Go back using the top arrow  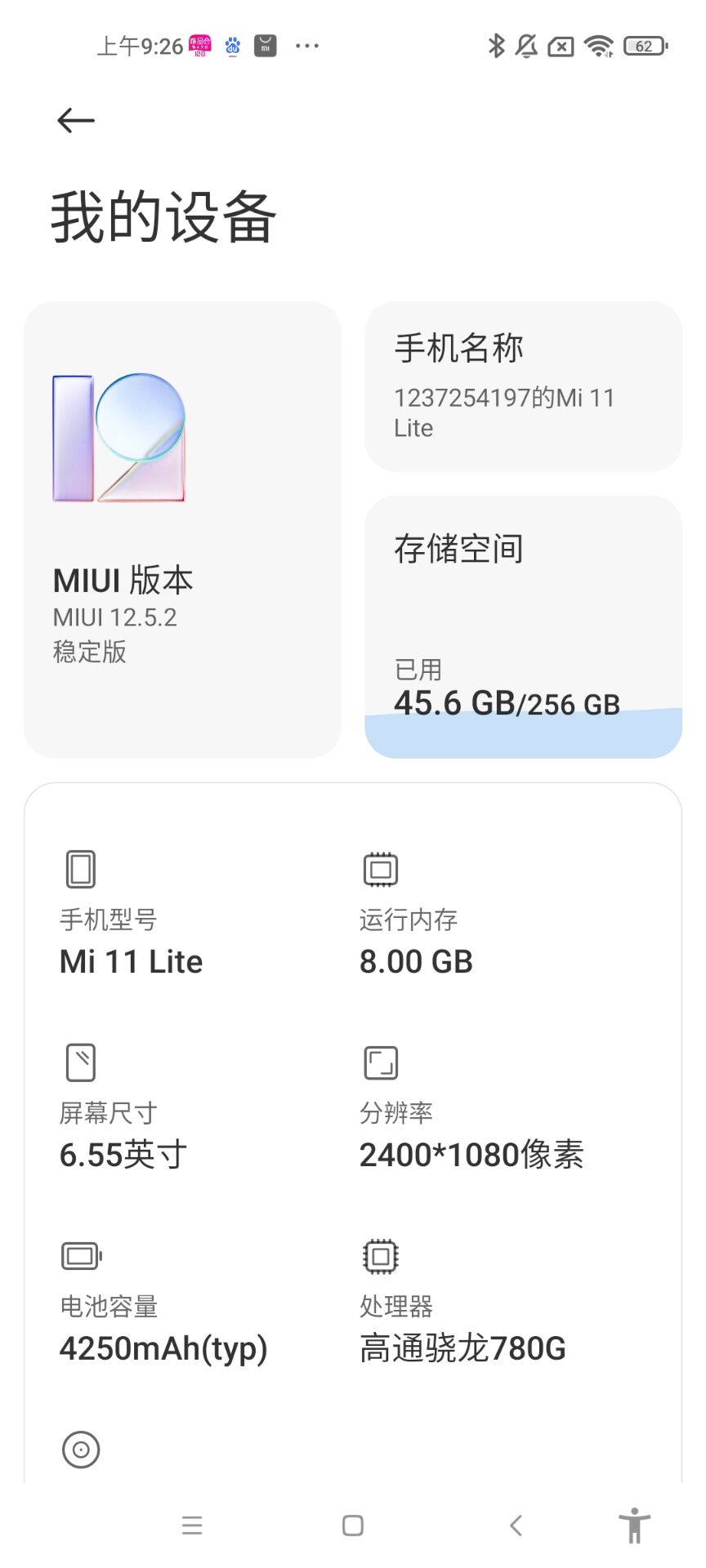pos(76,121)
